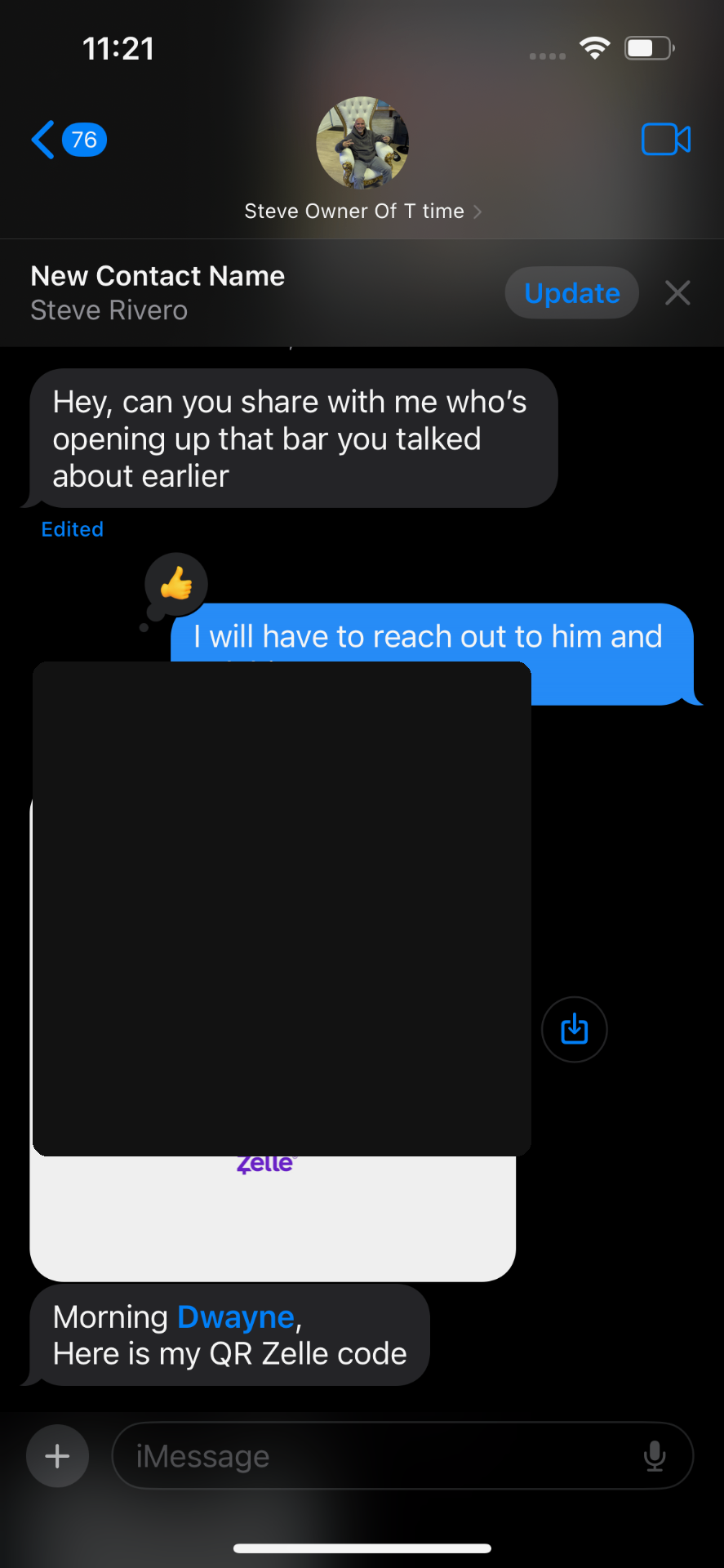Update contact name to Steve Rivero
Screen dimensions: 724x1568
(571, 292)
